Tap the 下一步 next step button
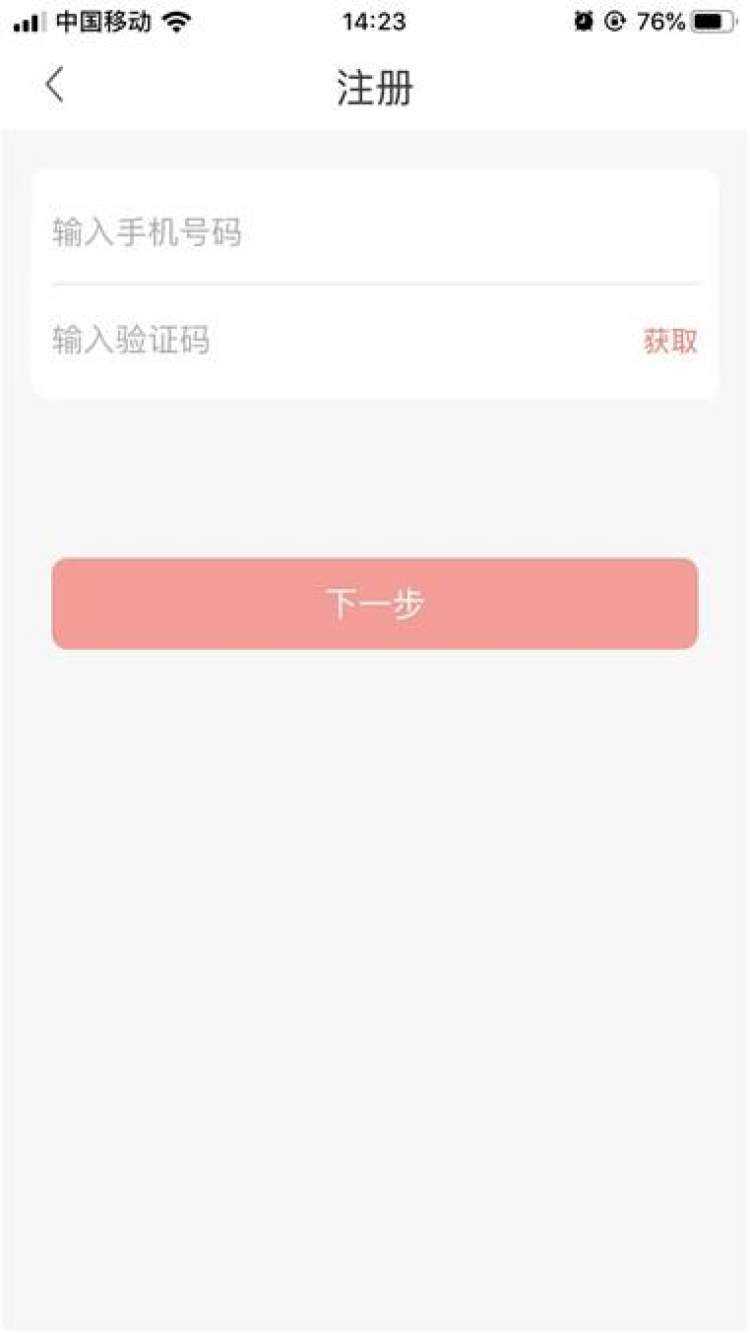 pos(375,604)
